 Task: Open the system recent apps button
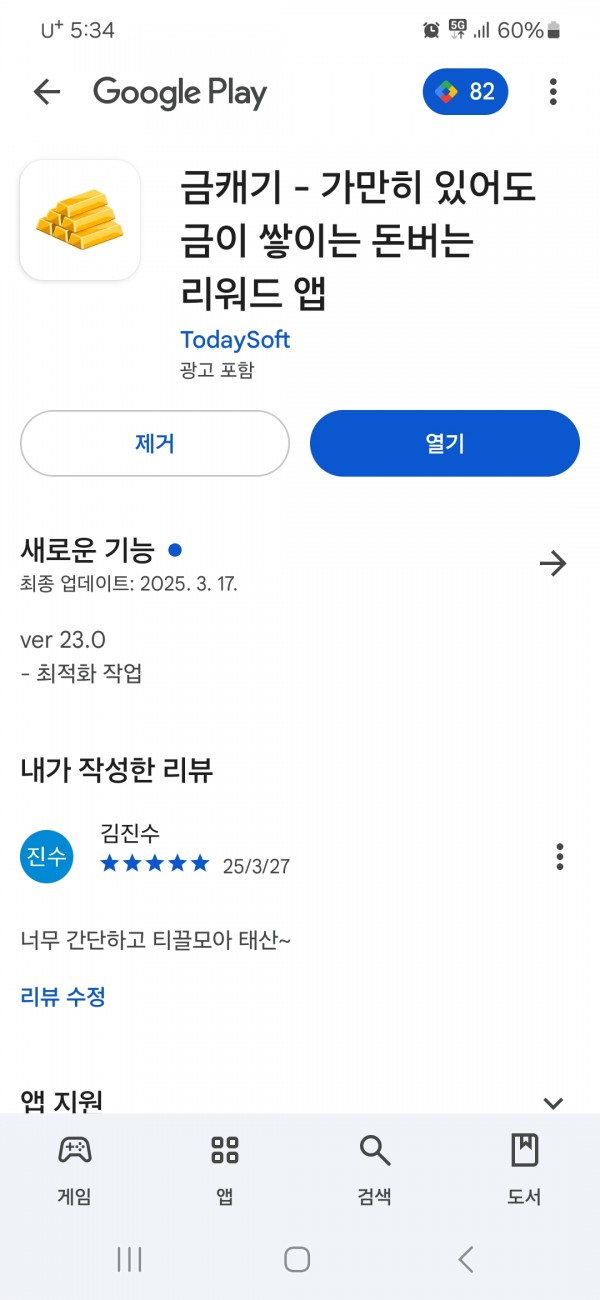[x=130, y=1259]
